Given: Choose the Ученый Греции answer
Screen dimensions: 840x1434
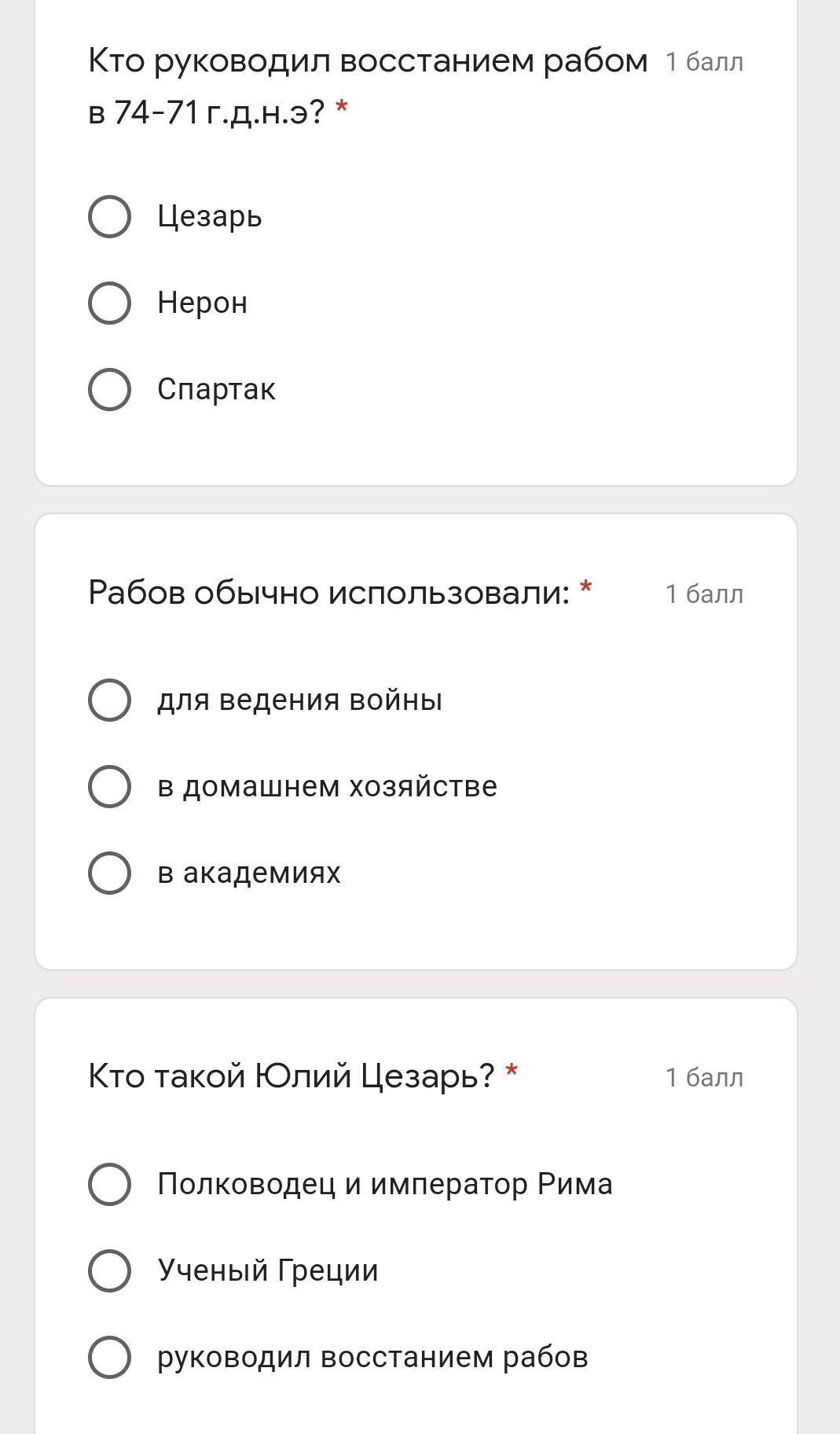Looking at the screenshot, I should pyautogui.click(x=109, y=1270).
